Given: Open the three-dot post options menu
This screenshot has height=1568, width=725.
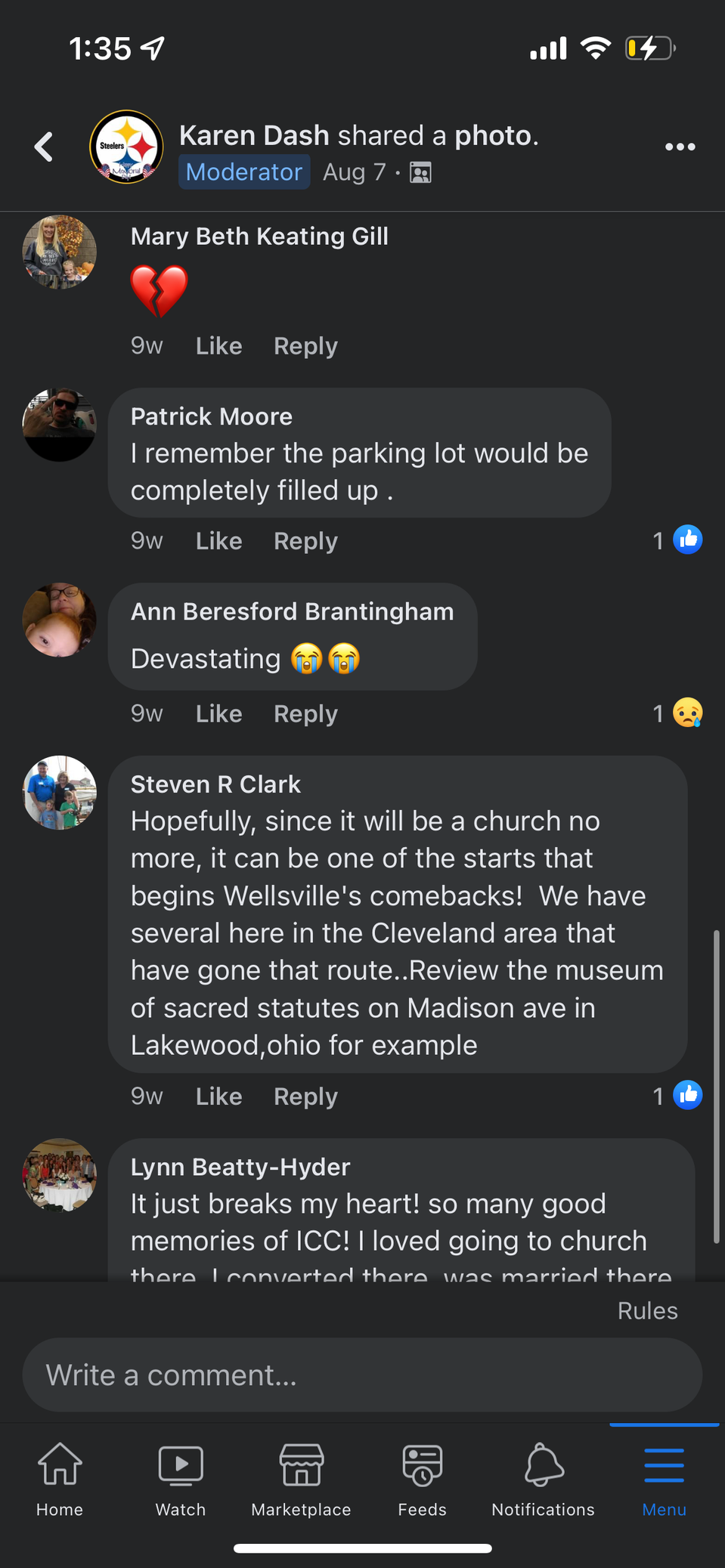Looking at the screenshot, I should click(x=680, y=147).
